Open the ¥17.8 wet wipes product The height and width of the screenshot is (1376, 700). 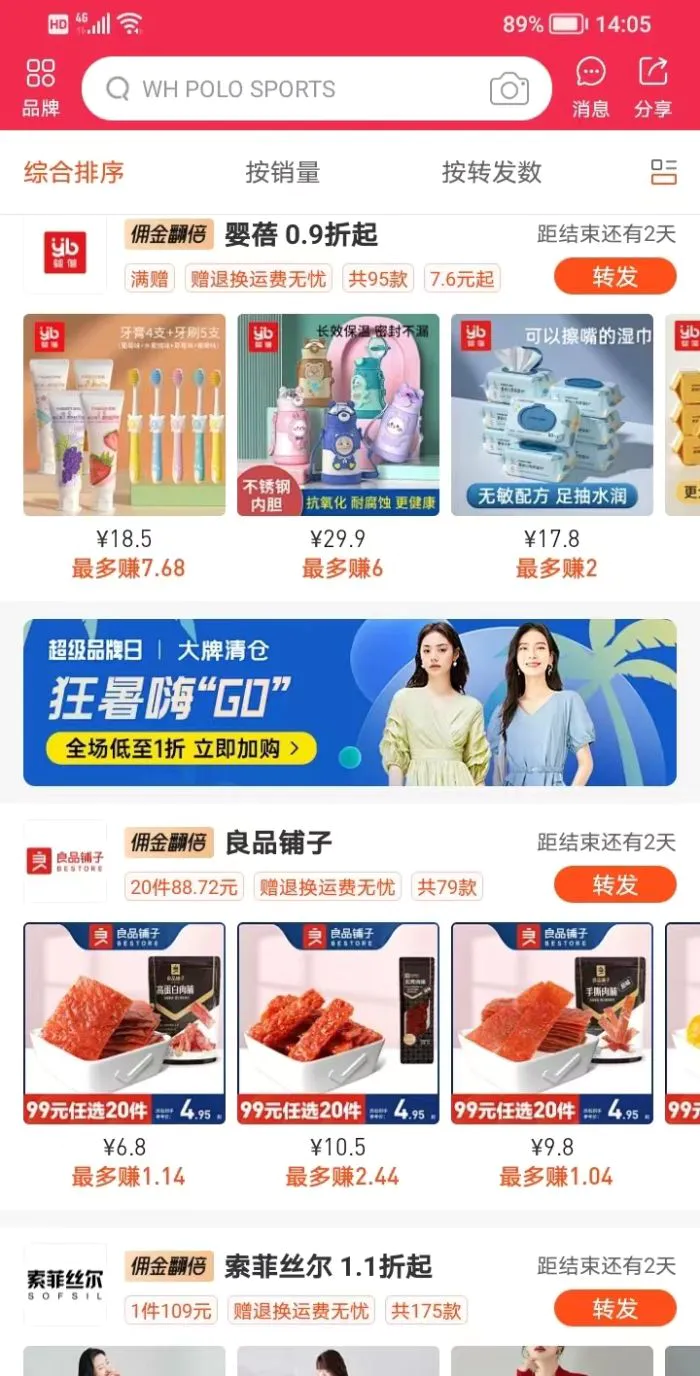[x=552, y=415]
